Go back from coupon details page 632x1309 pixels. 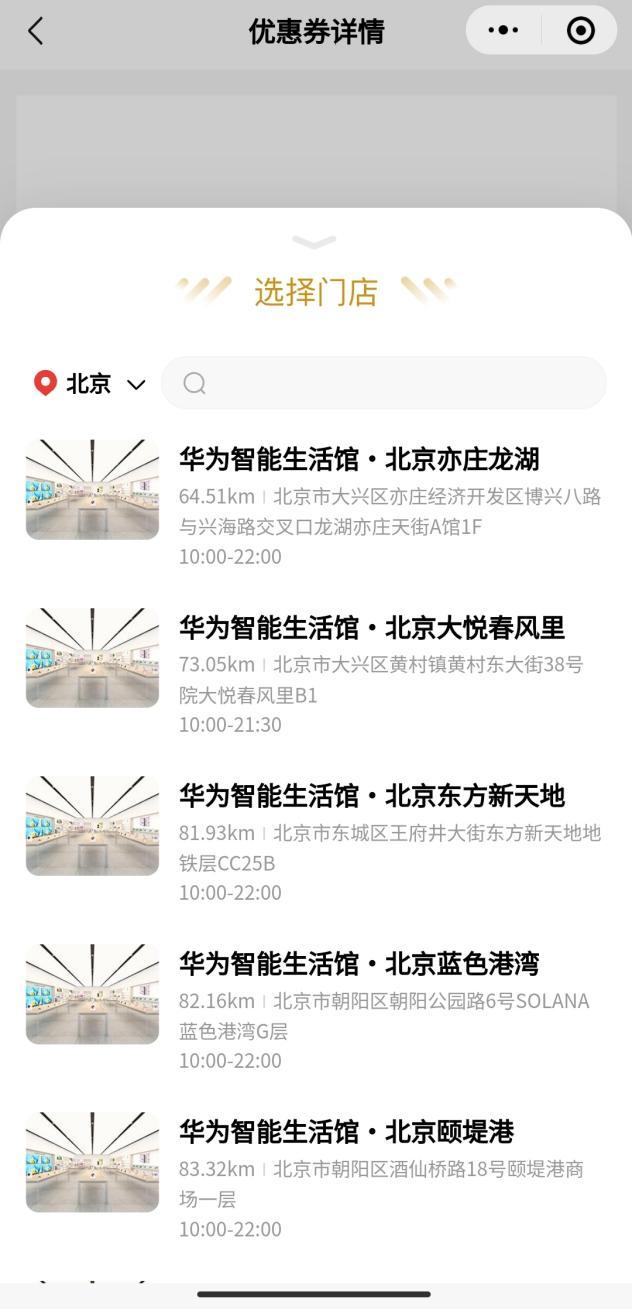[x=36, y=32]
